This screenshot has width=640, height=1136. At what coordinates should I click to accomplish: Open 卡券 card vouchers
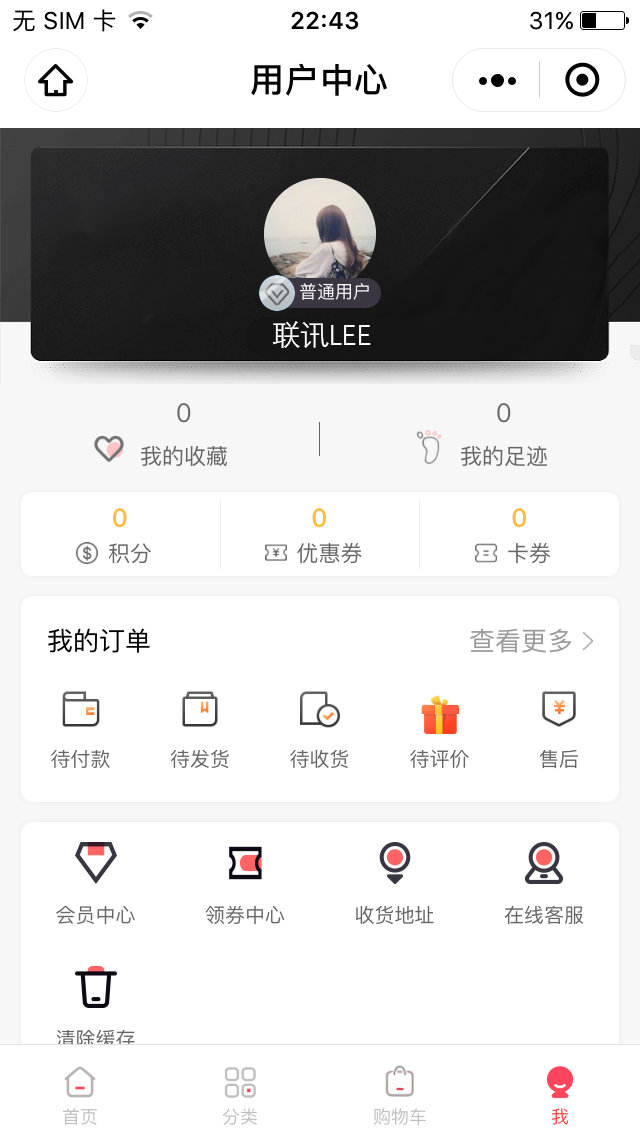(x=518, y=535)
